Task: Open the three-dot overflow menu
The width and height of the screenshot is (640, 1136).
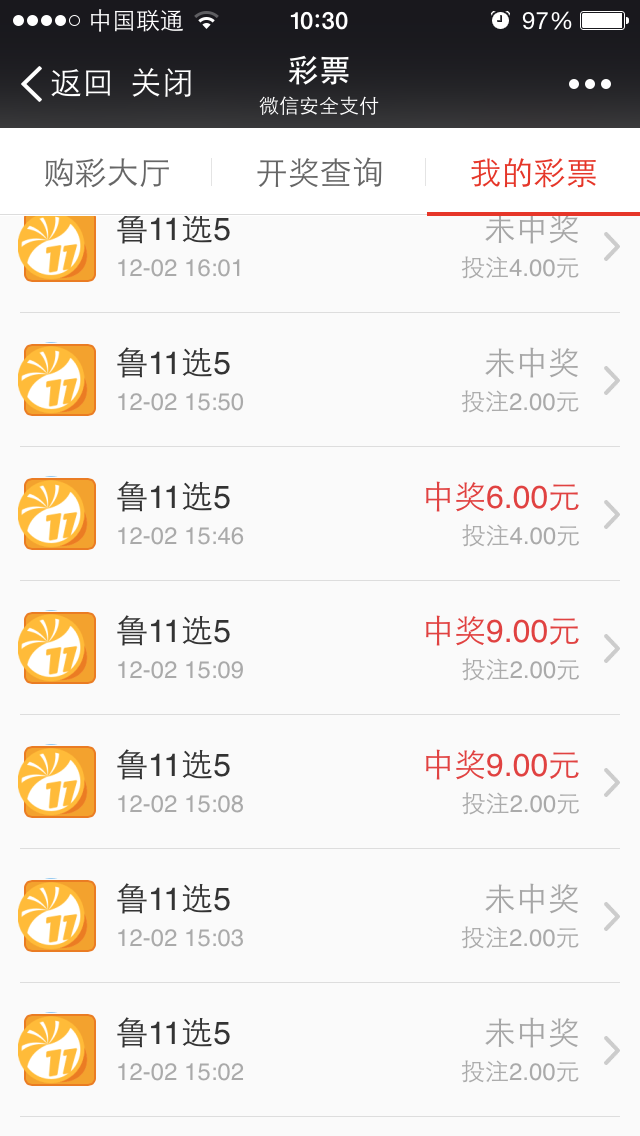Action: pos(590,85)
